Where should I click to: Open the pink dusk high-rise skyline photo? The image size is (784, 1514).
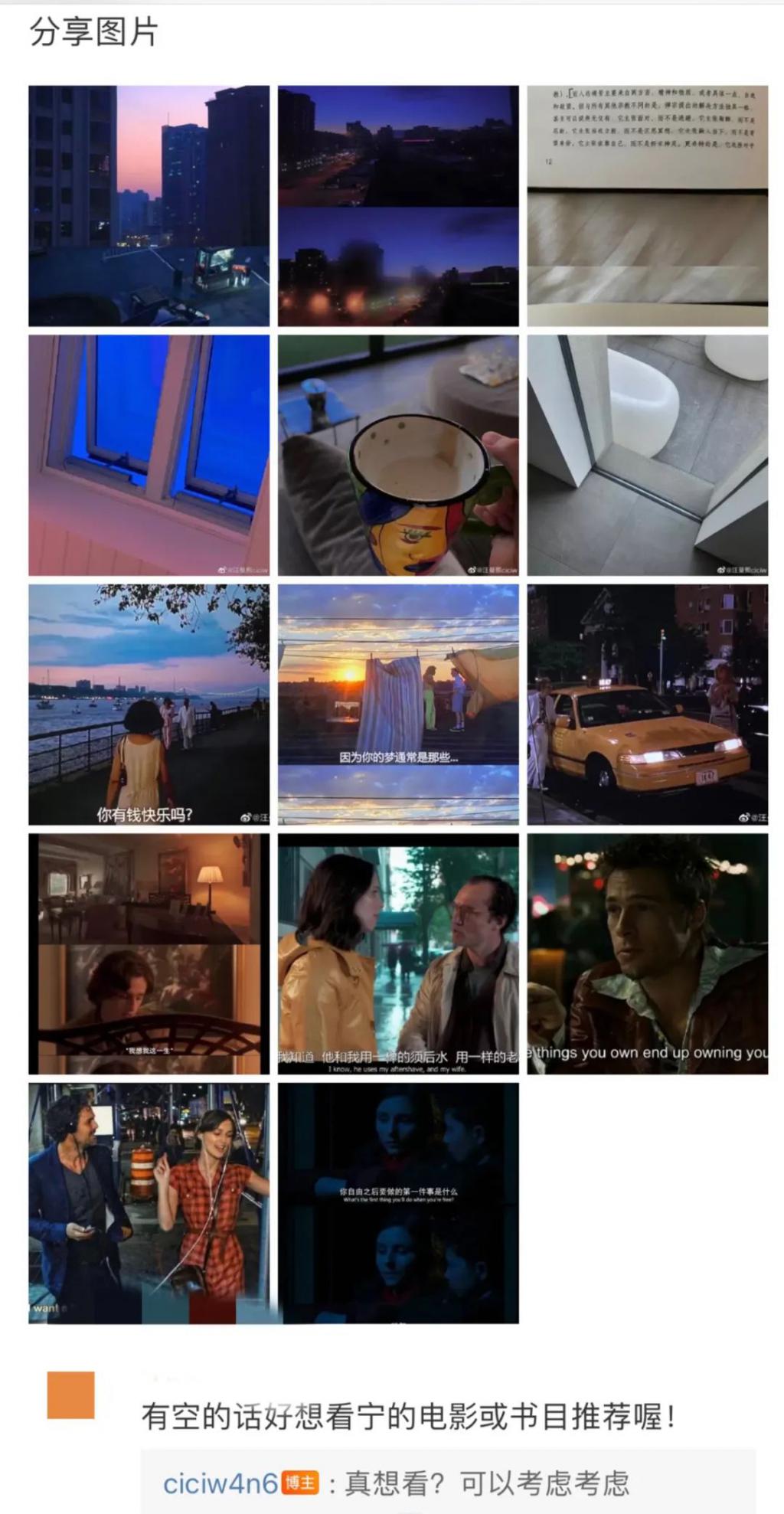tap(149, 205)
